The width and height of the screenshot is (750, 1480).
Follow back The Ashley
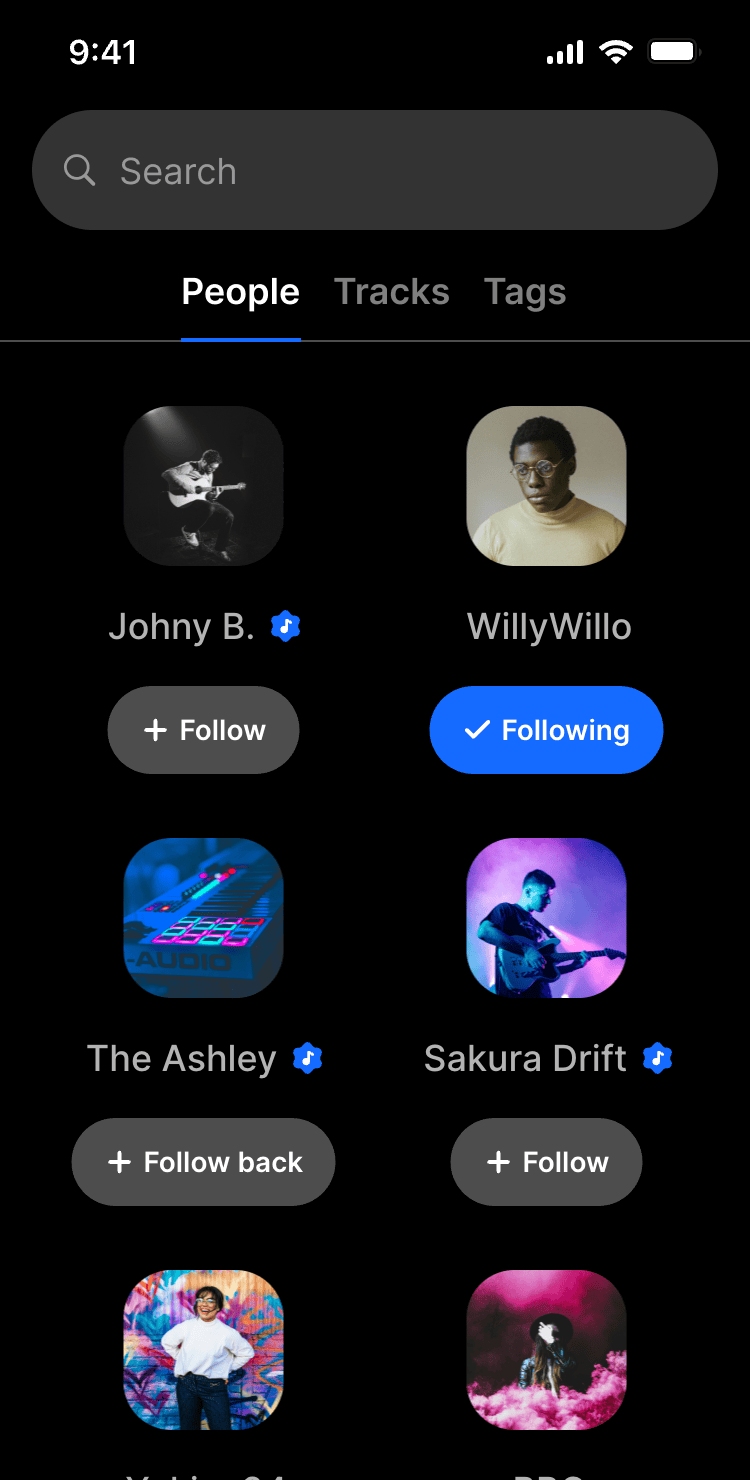[x=203, y=1162]
